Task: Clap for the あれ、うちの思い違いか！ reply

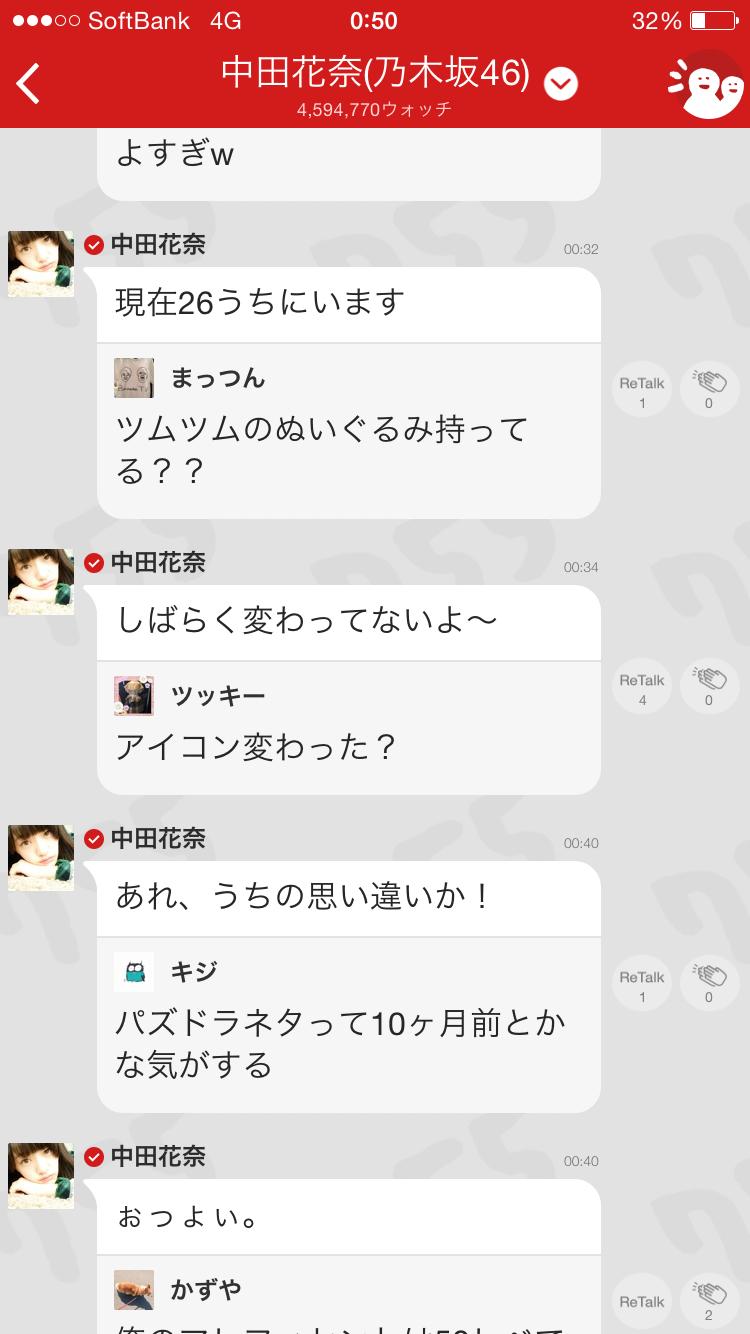Action: point(709,984)
